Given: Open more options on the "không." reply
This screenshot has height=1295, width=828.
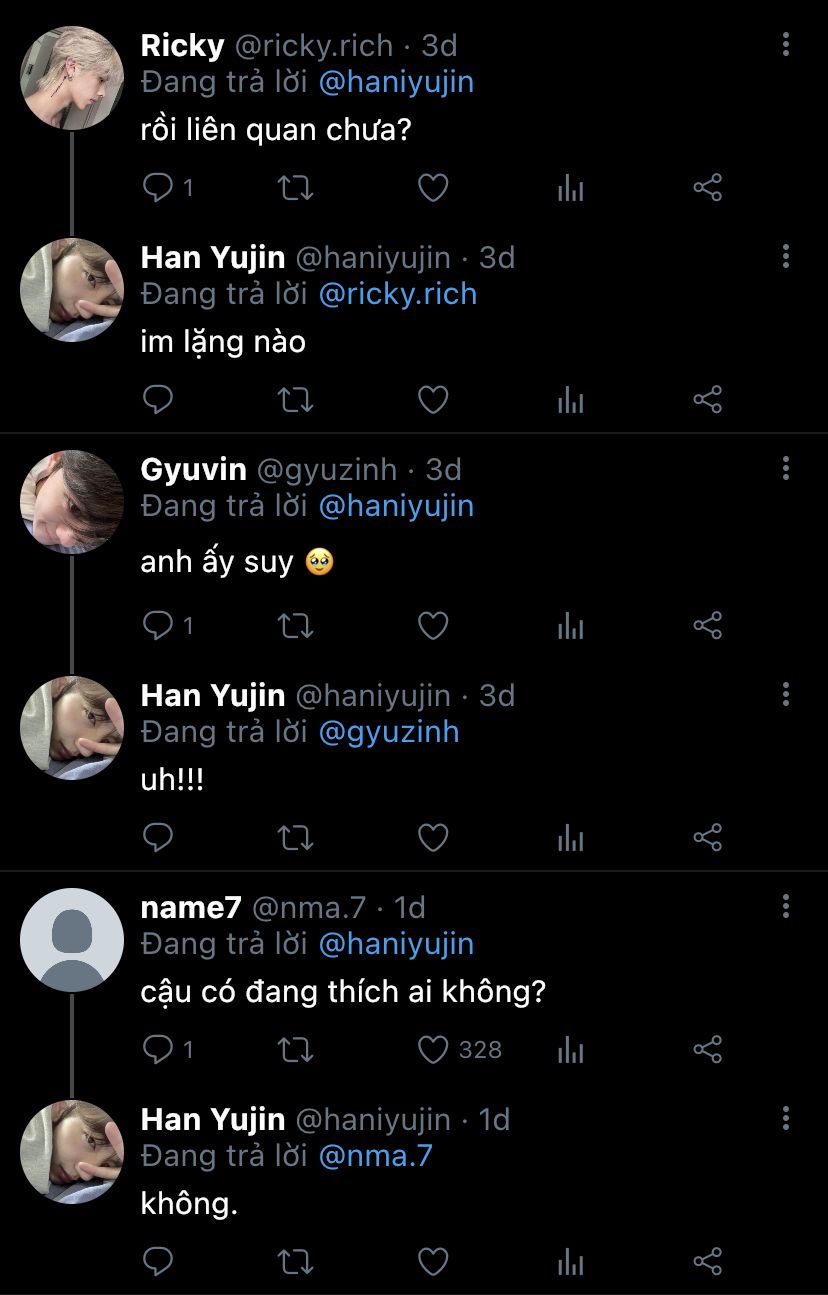Looking at the screenshot, I should pyautogui.click(x=786, y=1119).
